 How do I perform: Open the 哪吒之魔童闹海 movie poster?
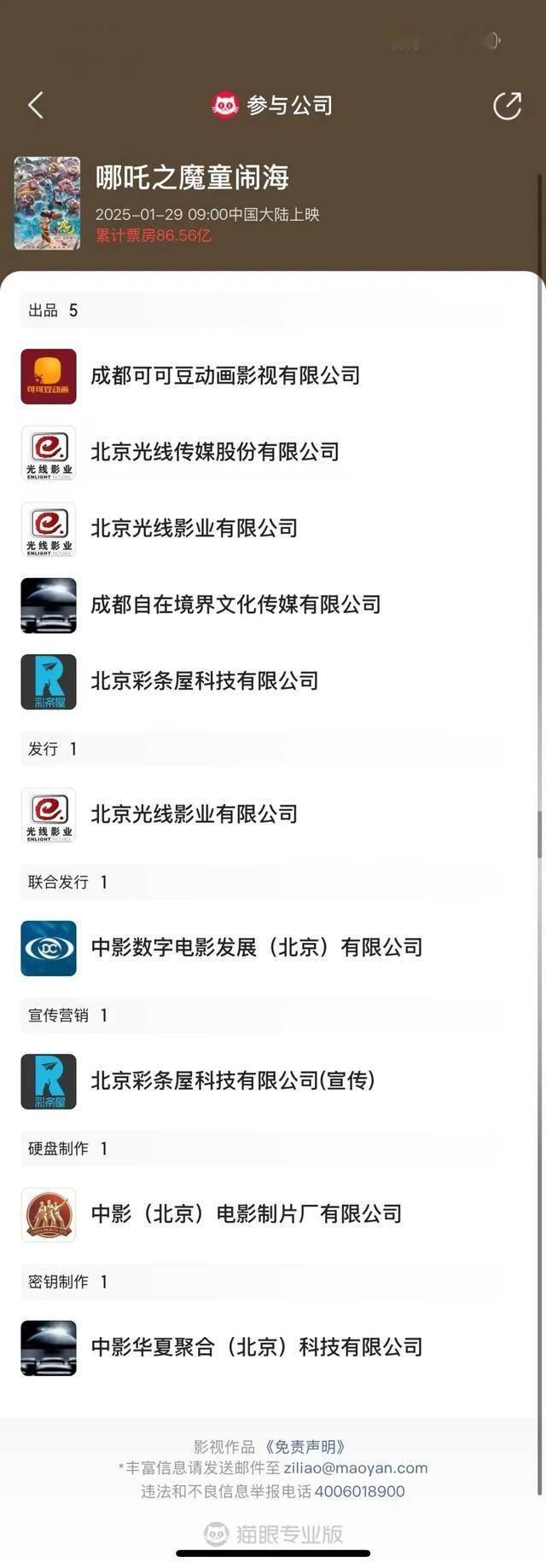click(x=48, y=204)
